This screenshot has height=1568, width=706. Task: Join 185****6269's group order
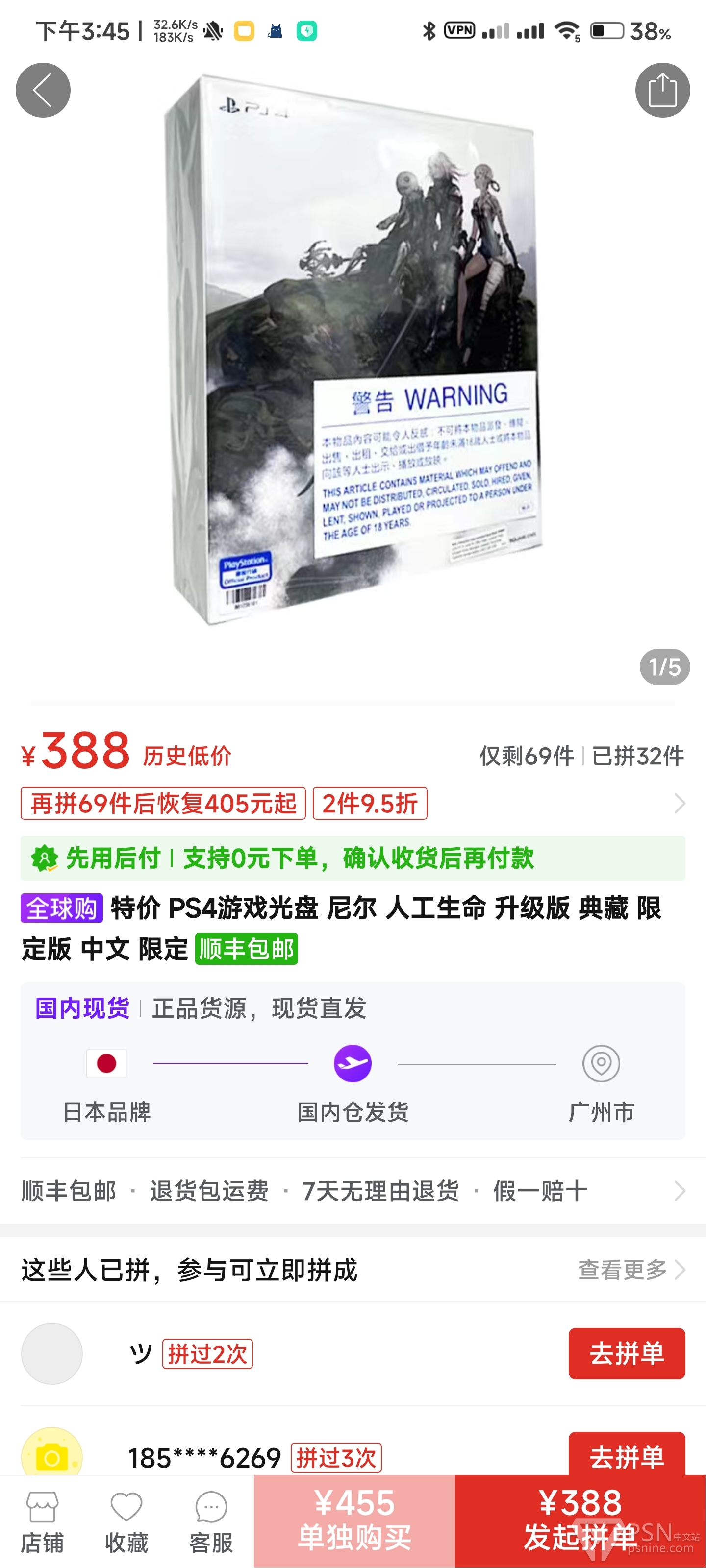point(627,1453)
